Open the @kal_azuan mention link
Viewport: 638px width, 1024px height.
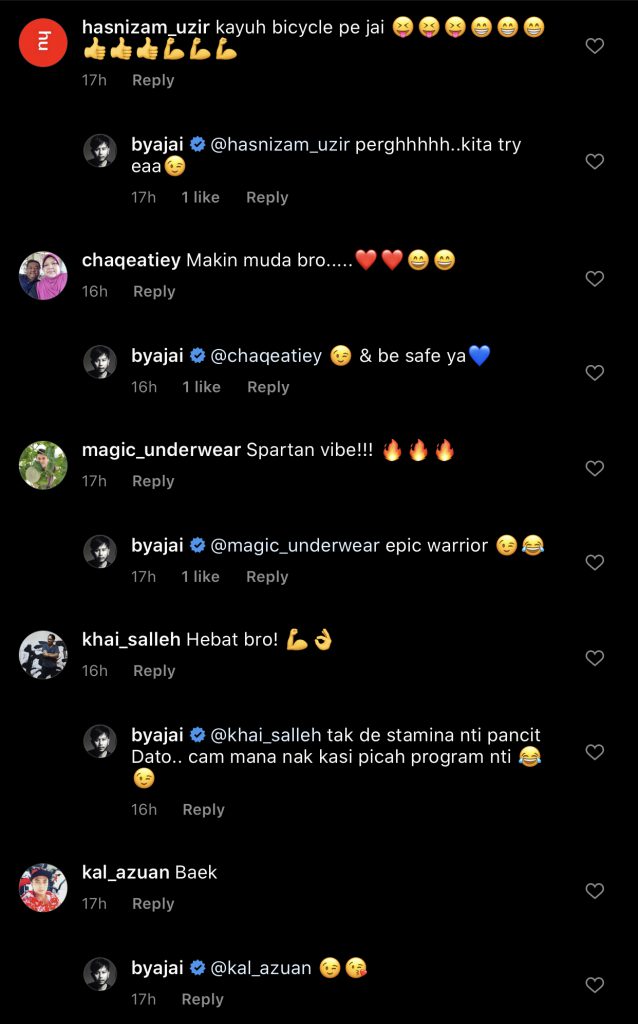pyautogui.click(x=261, y=968)
